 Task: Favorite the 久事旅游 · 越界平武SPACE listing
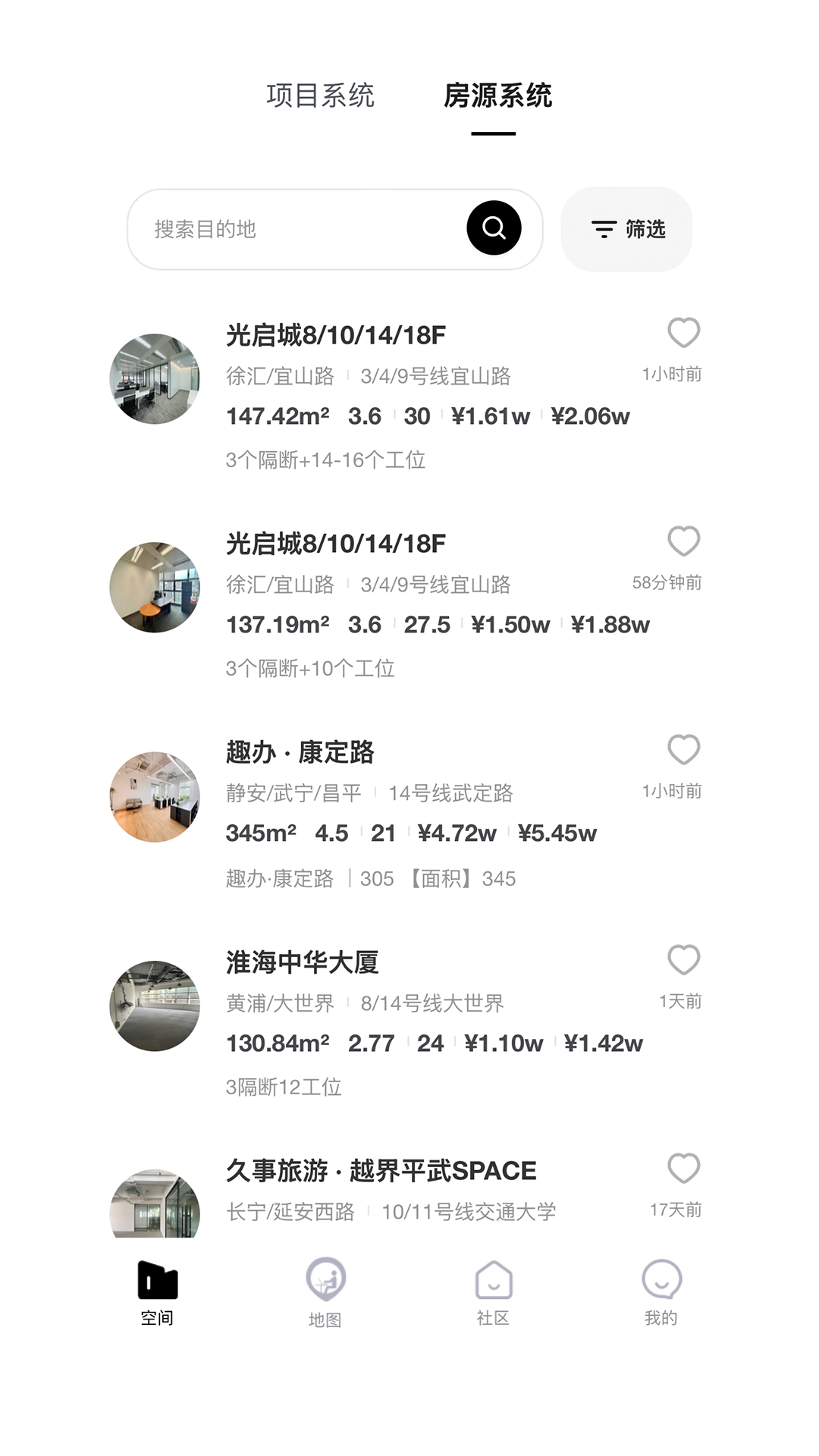[x=683, y=1169]
